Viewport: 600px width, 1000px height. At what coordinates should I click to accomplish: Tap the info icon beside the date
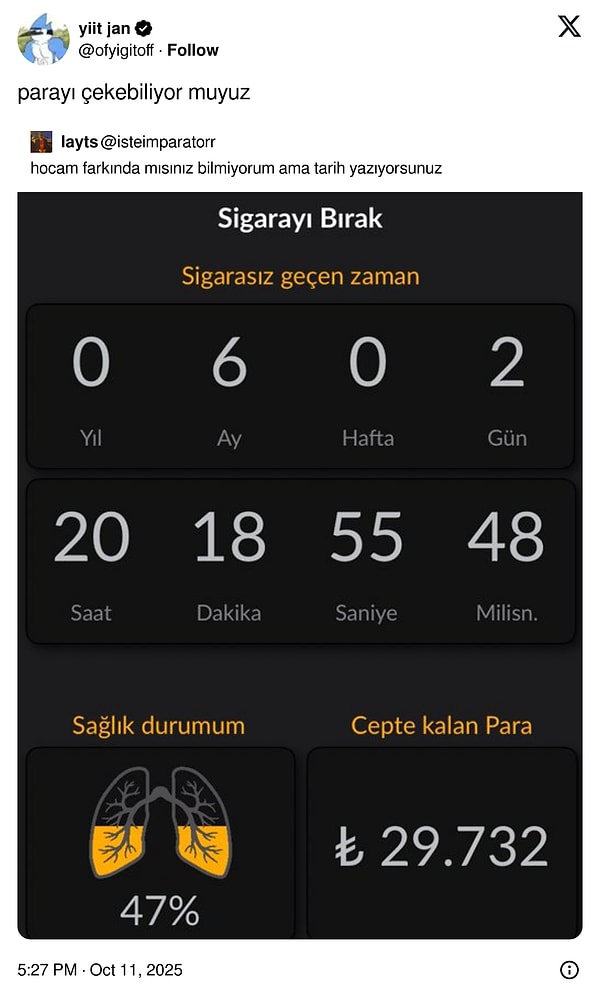[569, 970]
